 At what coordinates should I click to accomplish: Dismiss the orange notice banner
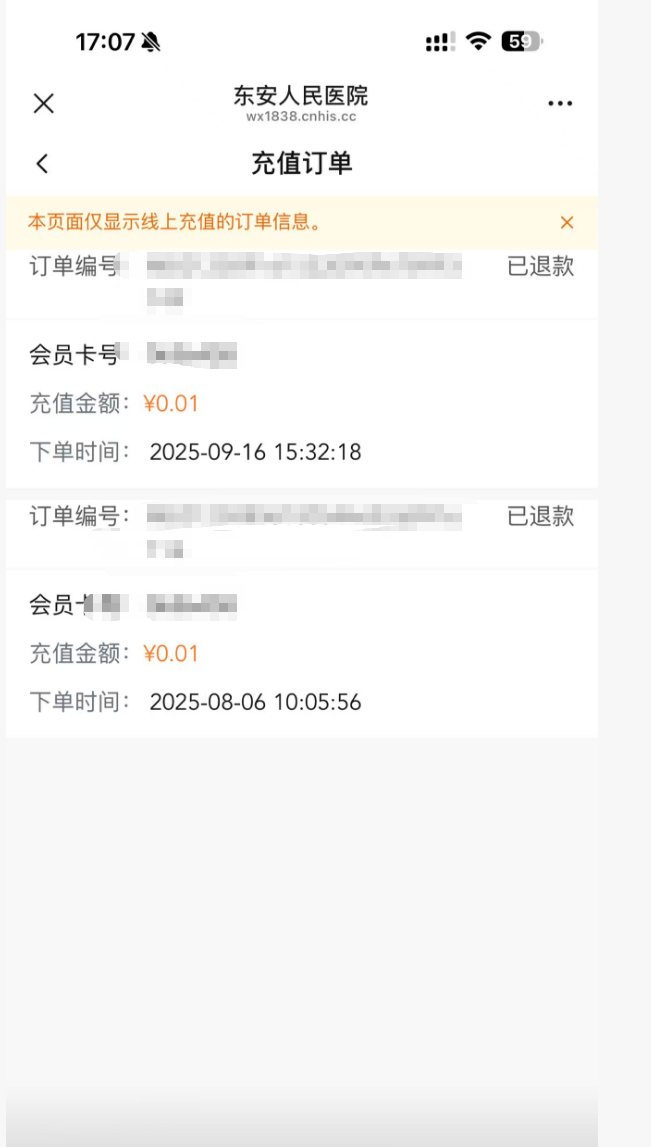(x=567, y=222)
